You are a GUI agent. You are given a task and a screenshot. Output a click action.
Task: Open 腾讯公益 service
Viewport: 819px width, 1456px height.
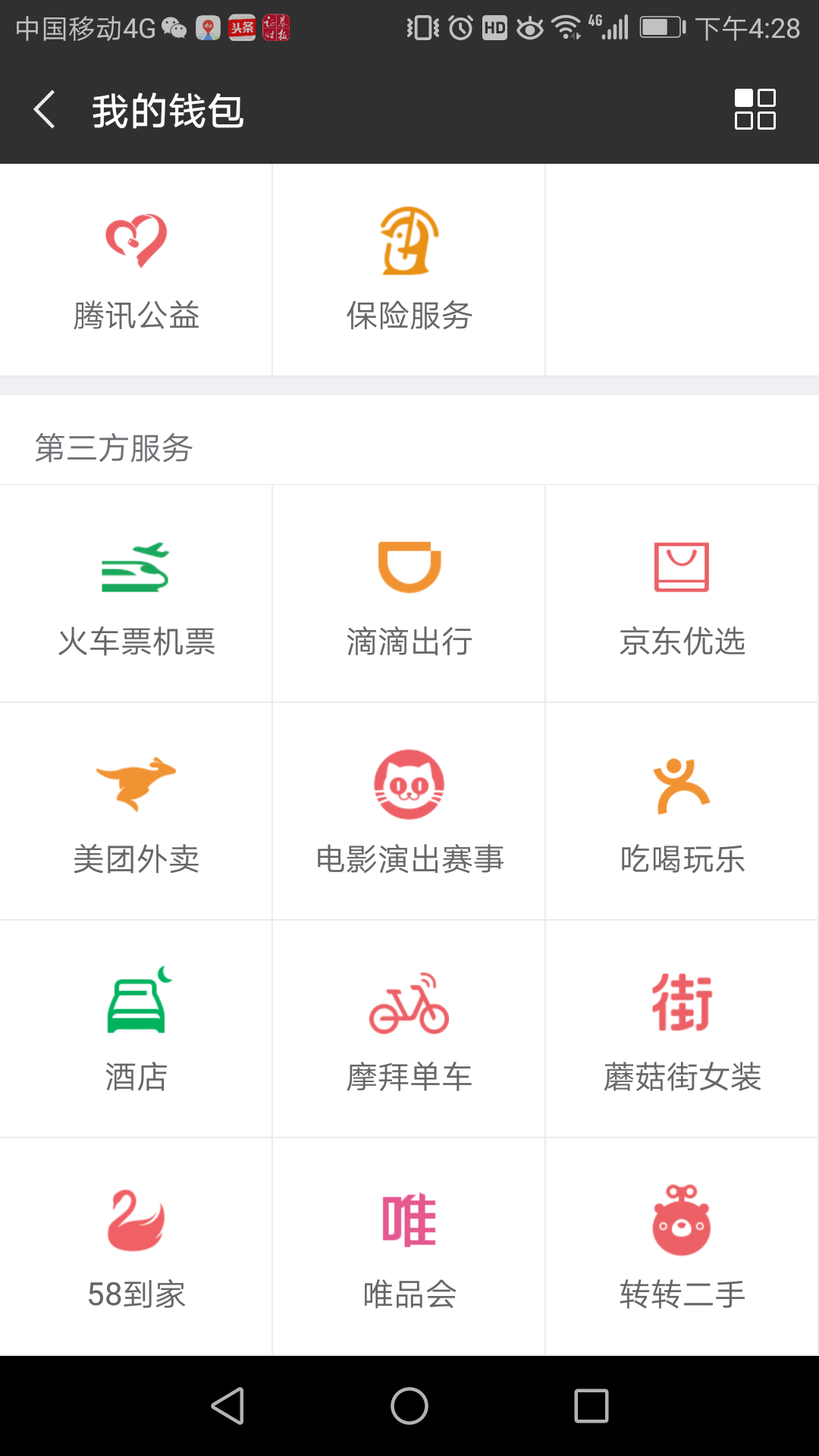point(136,271)
